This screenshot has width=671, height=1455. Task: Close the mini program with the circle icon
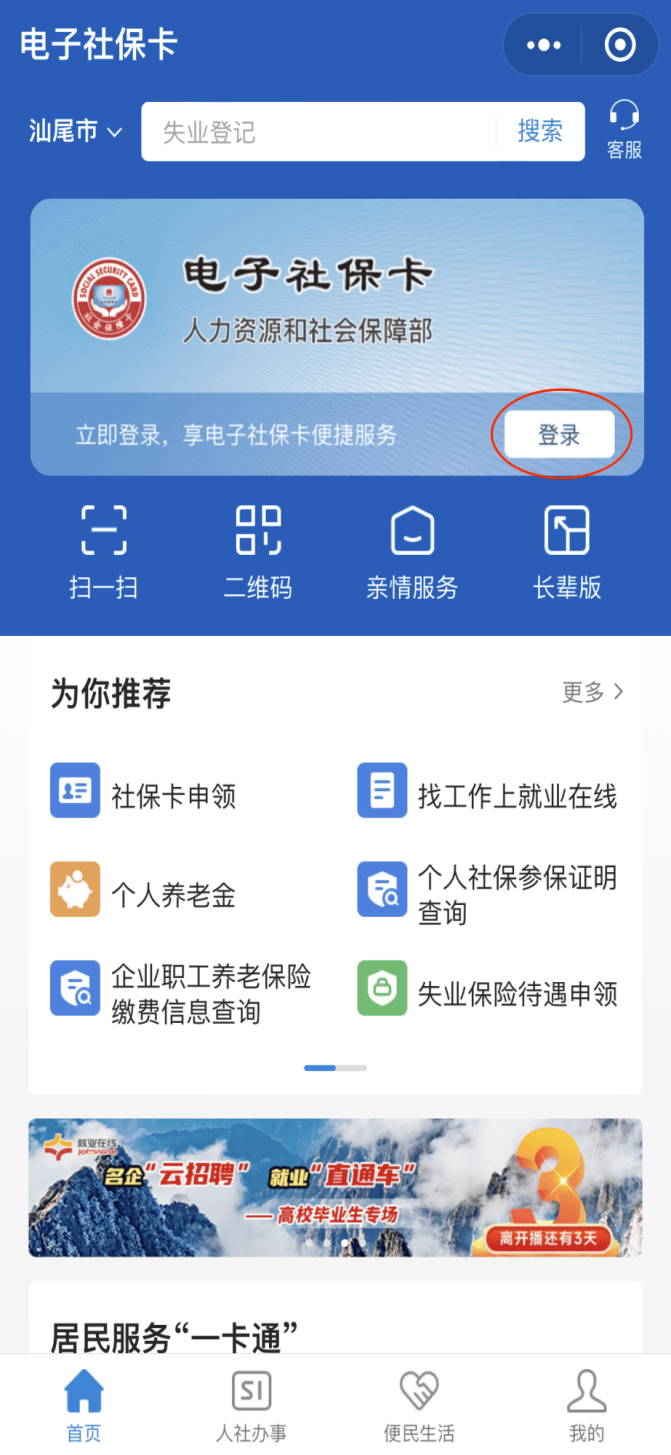point(620,45)
